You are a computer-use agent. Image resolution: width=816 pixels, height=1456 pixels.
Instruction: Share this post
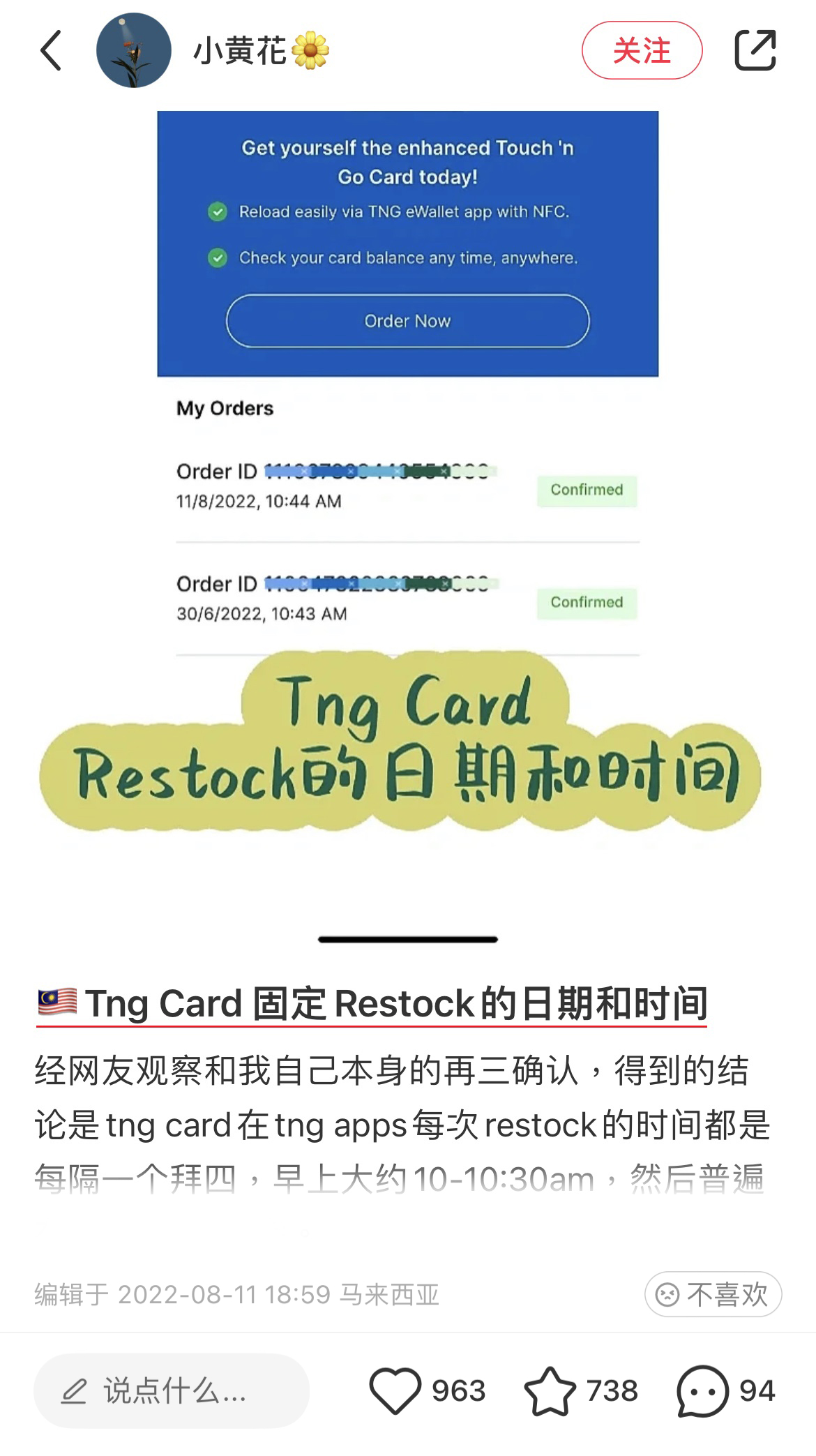755,50
